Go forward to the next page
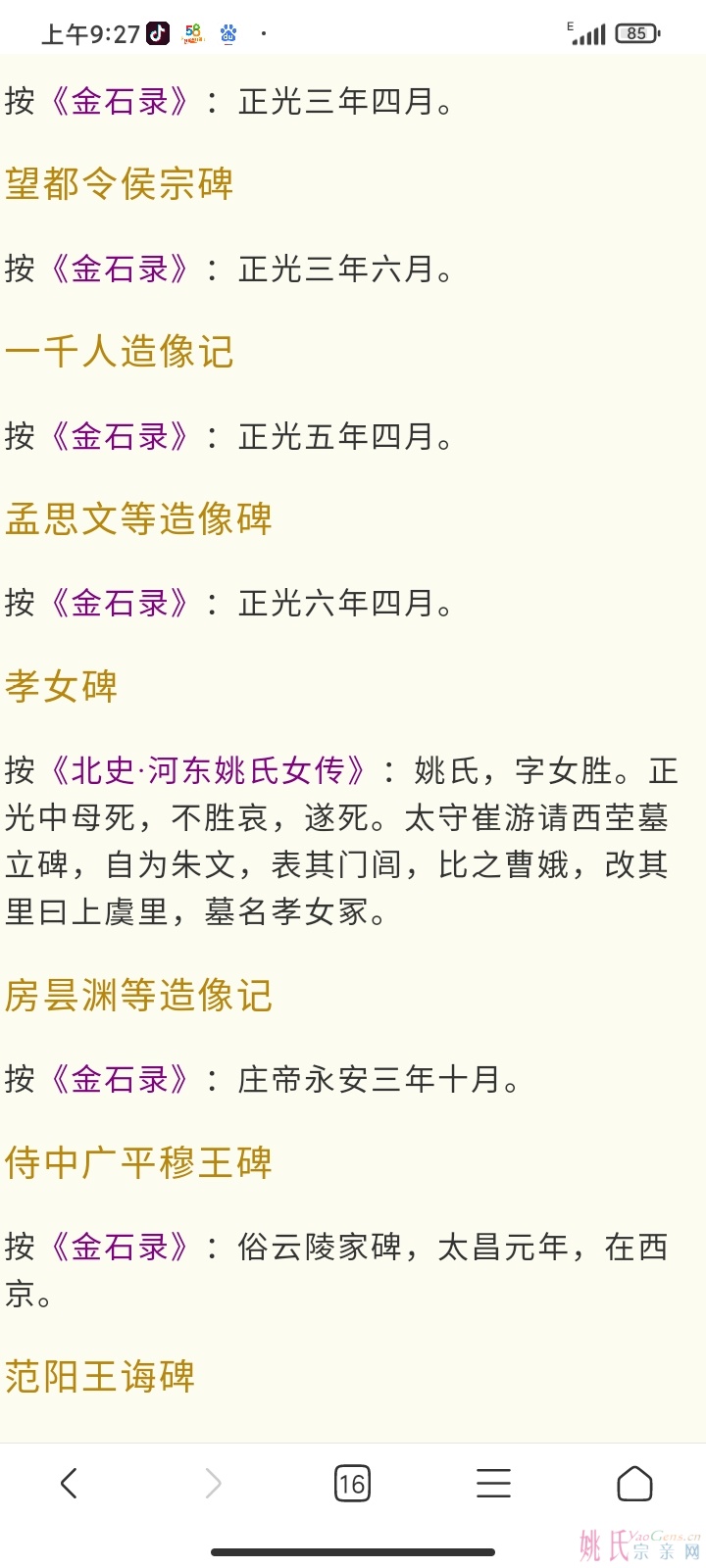This screenshot has width=706, height=1568. pos(213,1483)
